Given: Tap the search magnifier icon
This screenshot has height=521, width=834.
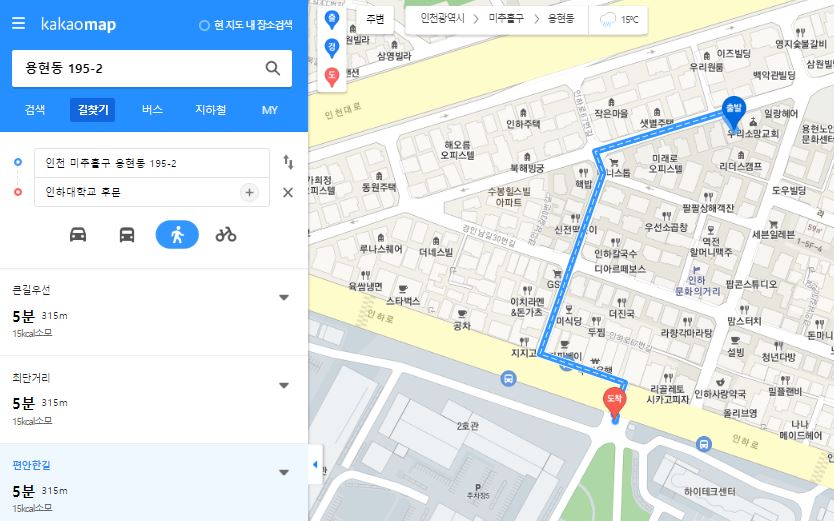Looking at the screenshot, I should [272, 68].
